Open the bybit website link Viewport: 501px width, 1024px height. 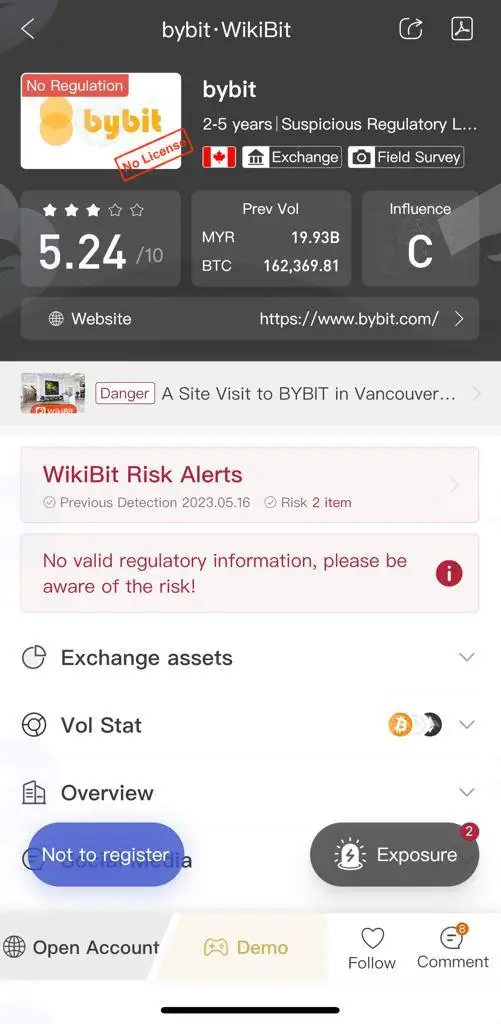pos(250,319)
